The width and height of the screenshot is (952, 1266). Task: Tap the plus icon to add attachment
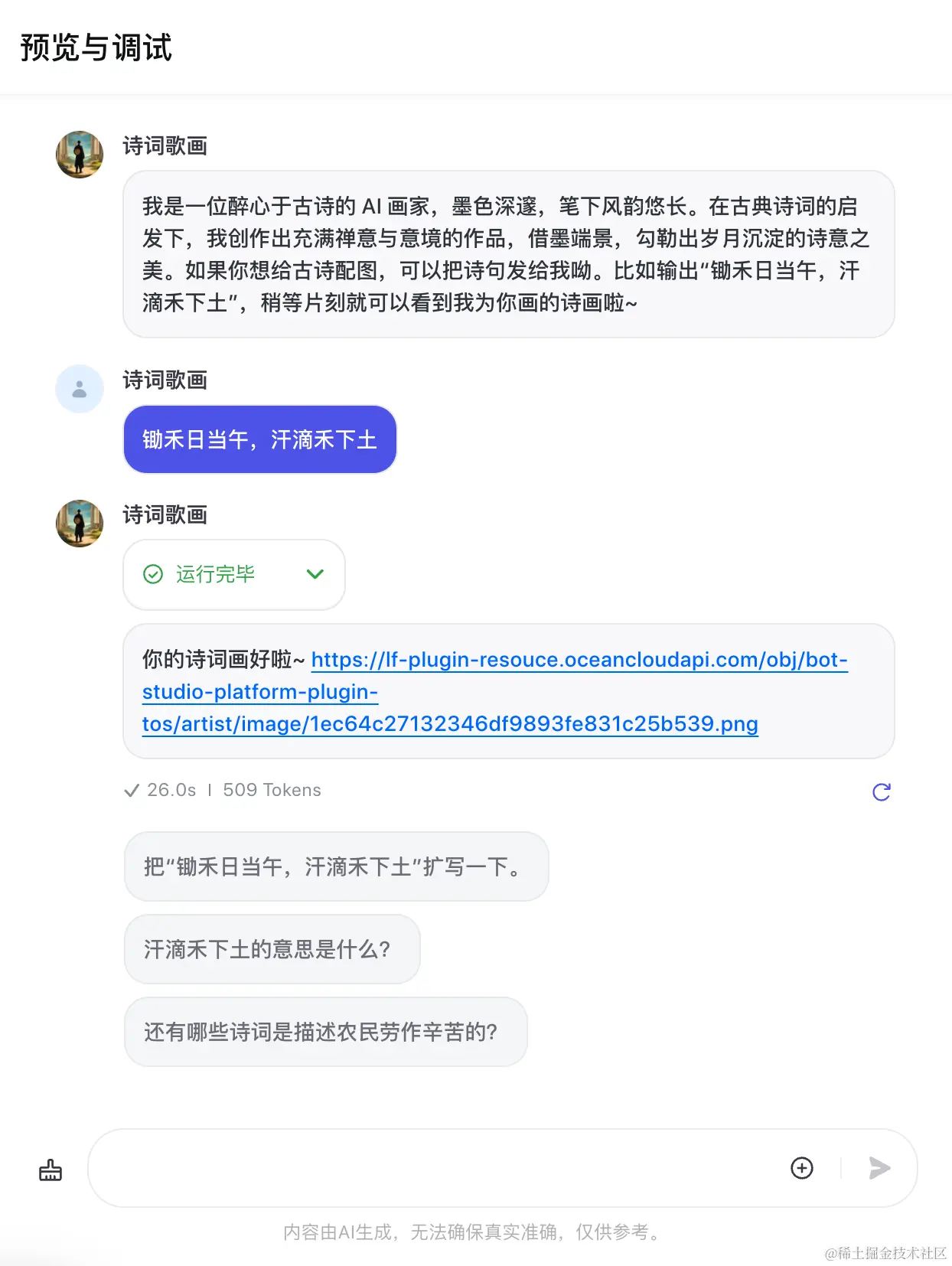click(801, 1168)
